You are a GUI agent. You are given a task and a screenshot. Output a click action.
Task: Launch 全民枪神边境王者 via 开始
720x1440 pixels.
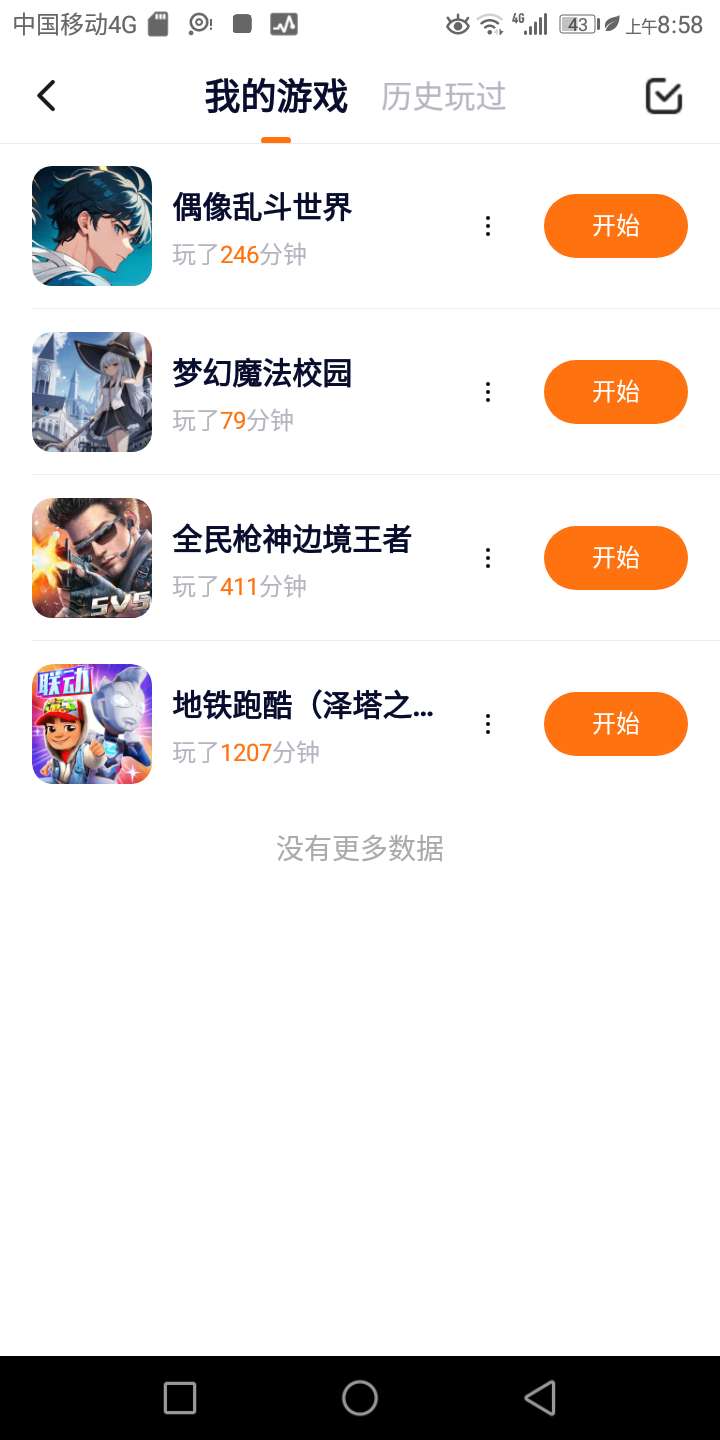[x=615, y=558]
